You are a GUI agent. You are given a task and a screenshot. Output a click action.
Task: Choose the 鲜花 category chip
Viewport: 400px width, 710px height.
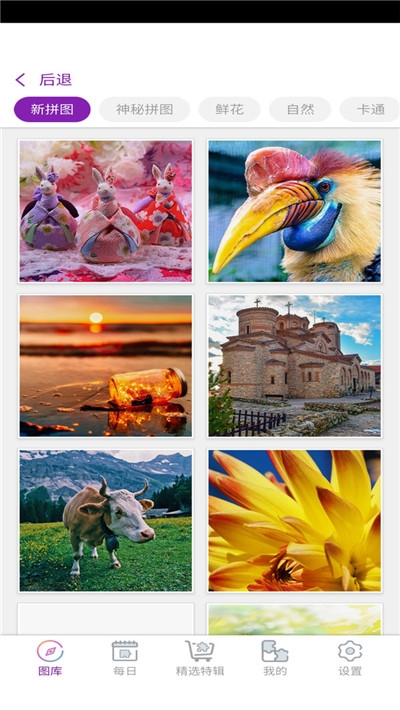click(230, 109)
